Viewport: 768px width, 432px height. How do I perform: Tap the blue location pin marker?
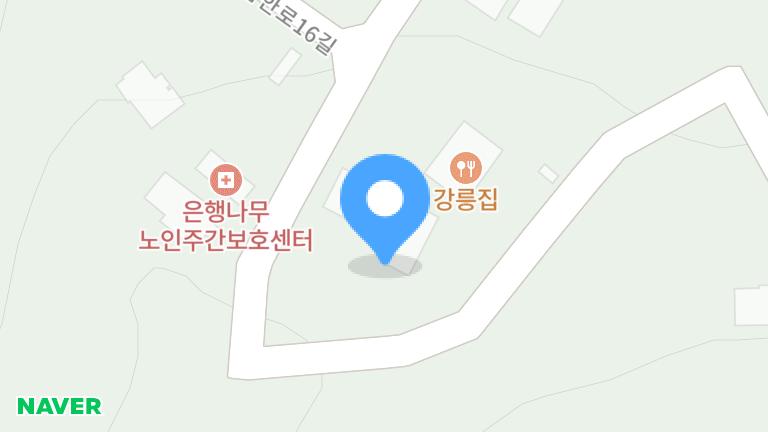tap(385, 202)
